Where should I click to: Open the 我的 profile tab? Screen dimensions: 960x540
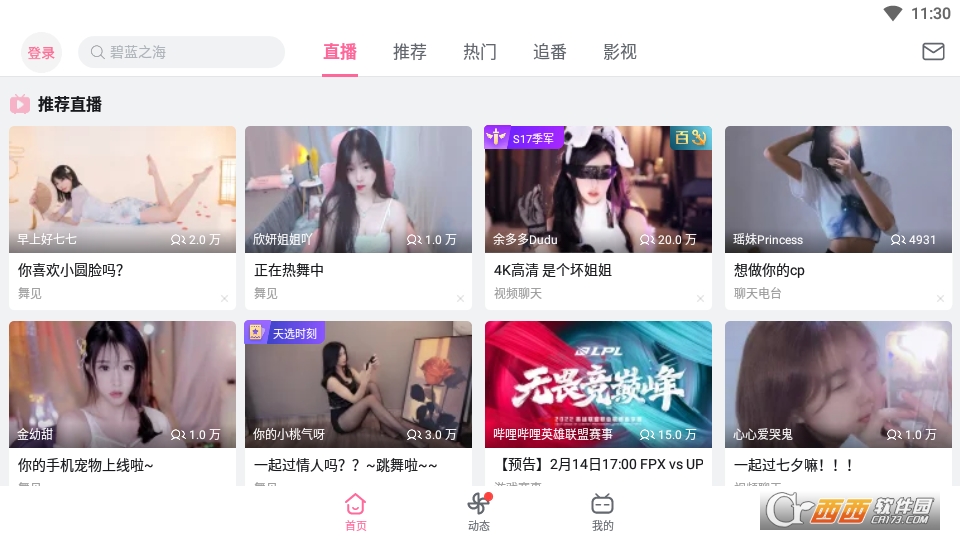602,511
